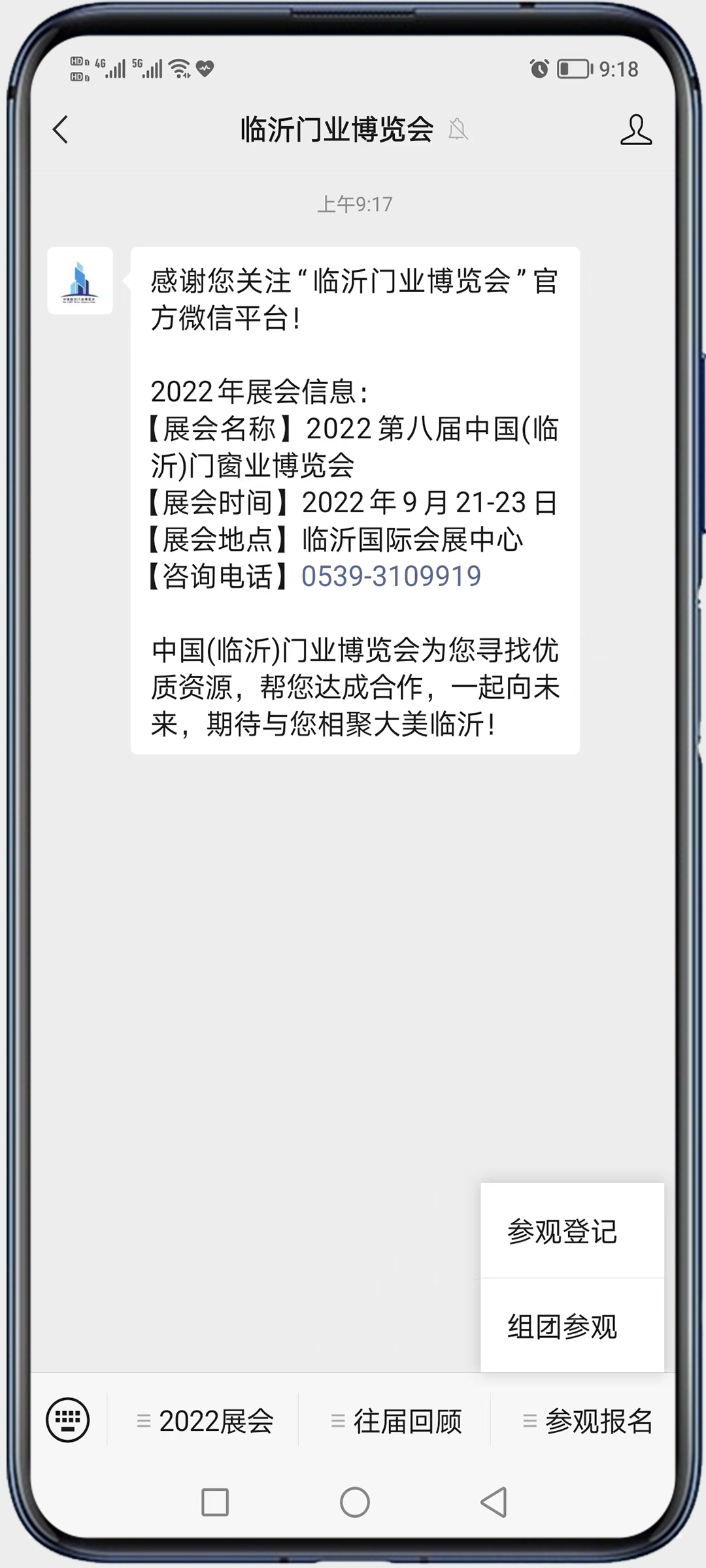Open the 临沂门业博览会 account avatar
Viewport: 706px width, 1568px height.
coord(80,281)
